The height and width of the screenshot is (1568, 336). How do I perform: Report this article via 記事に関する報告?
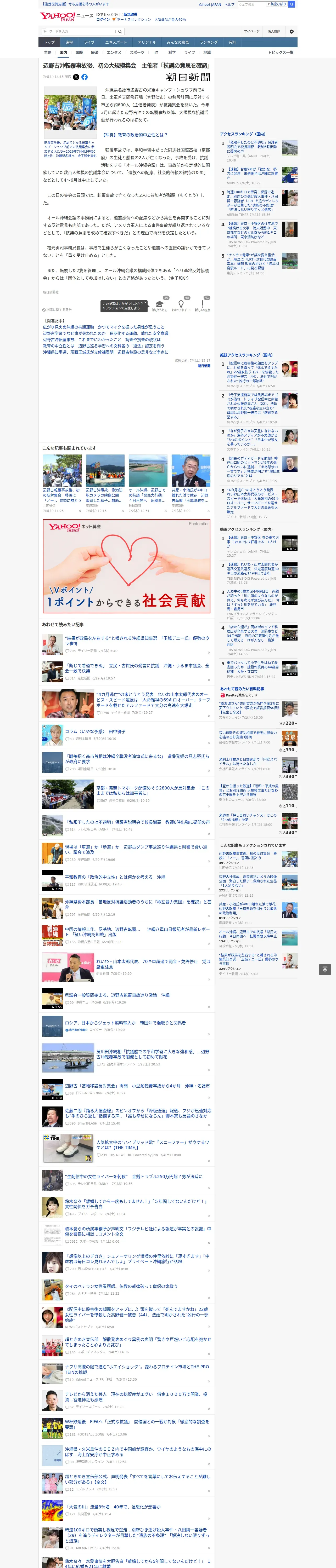(x=57, y=310)
